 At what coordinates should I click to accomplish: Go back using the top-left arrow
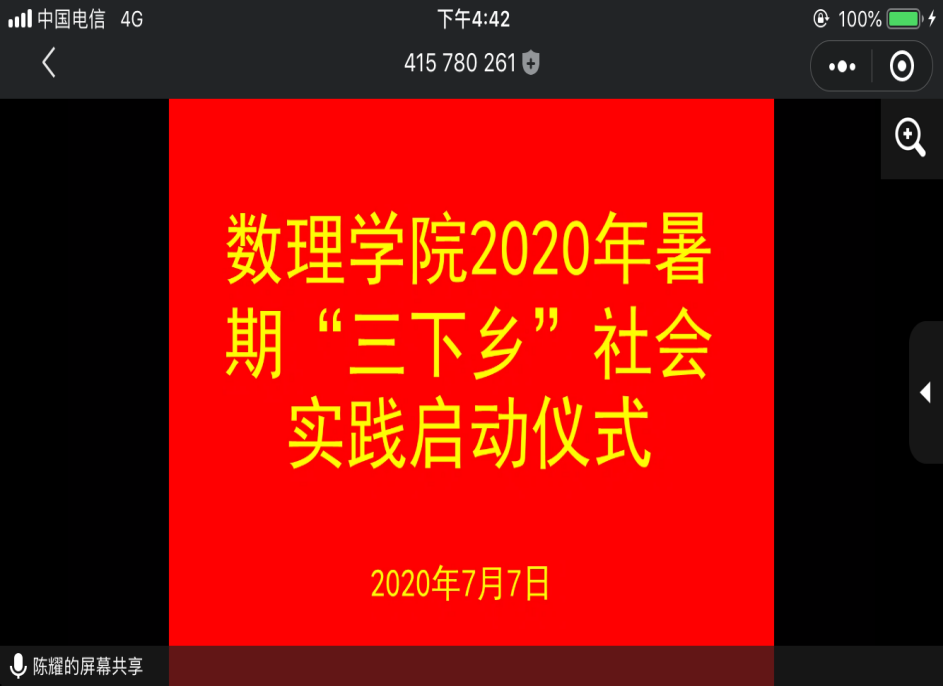pyautogui.click(x=48, y=64)
